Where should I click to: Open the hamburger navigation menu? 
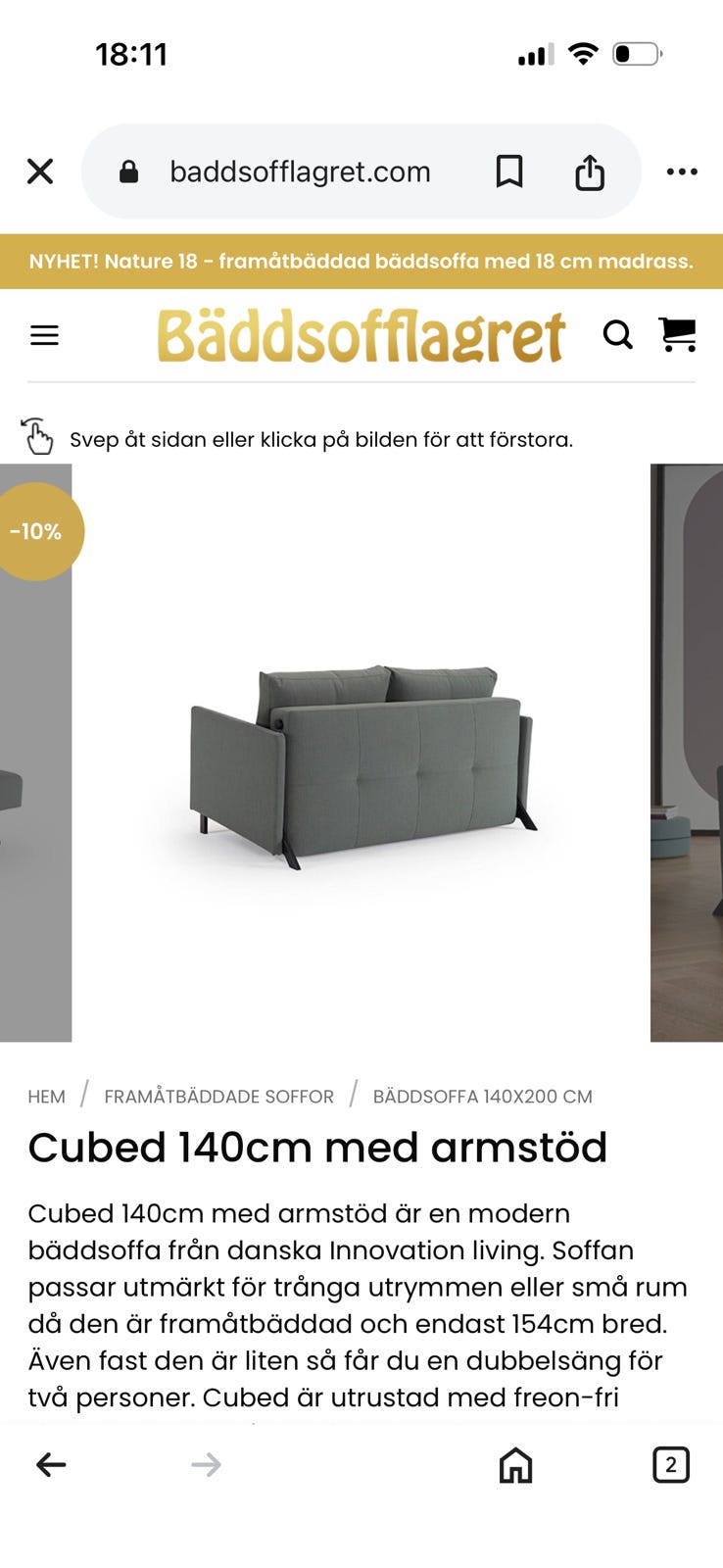pos(44,335)
